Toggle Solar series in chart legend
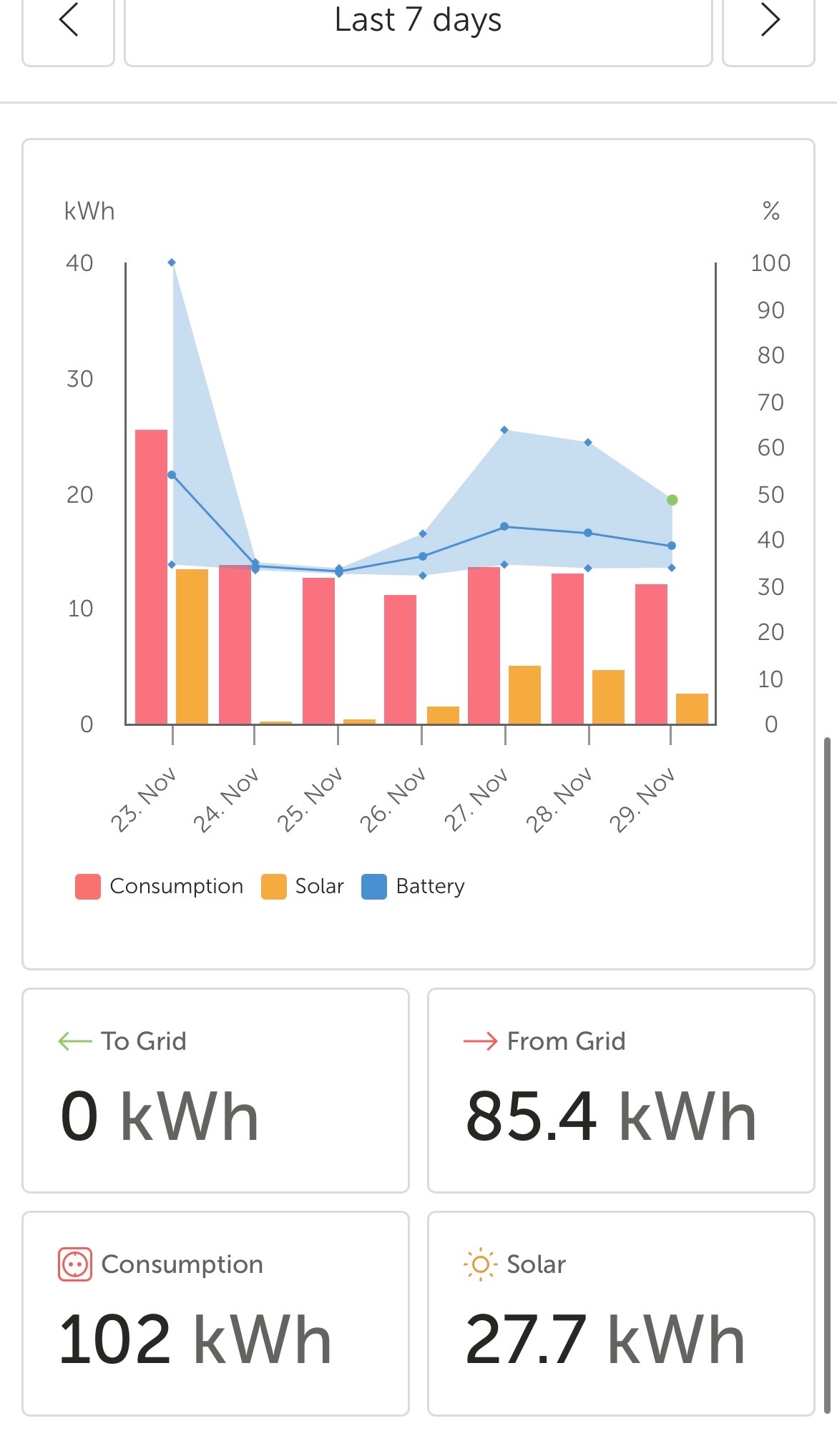The height and width of the screenshot is (1456, 837). click(x=303, y=886)
